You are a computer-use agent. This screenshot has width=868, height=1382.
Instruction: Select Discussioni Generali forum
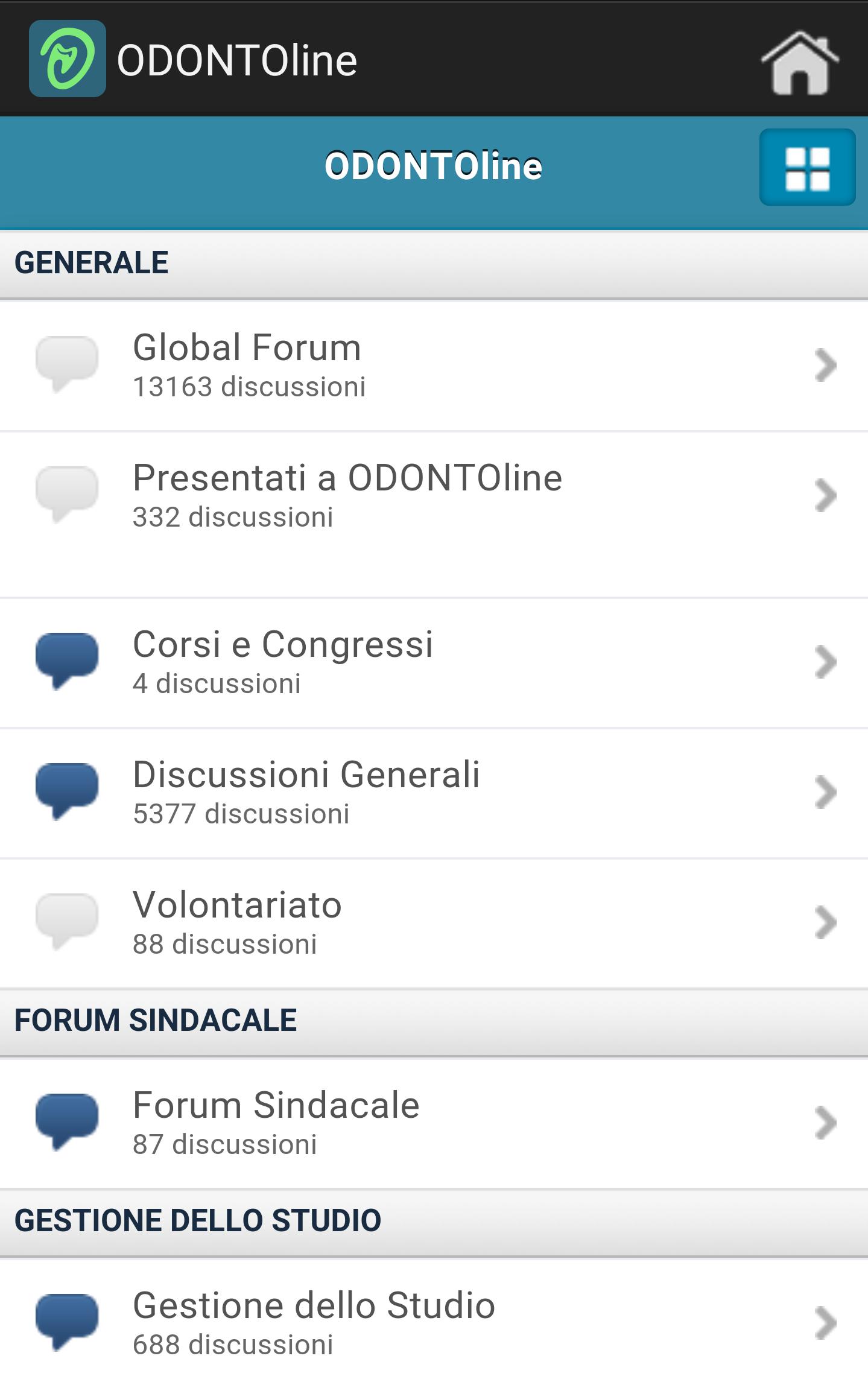click(434, 793)
